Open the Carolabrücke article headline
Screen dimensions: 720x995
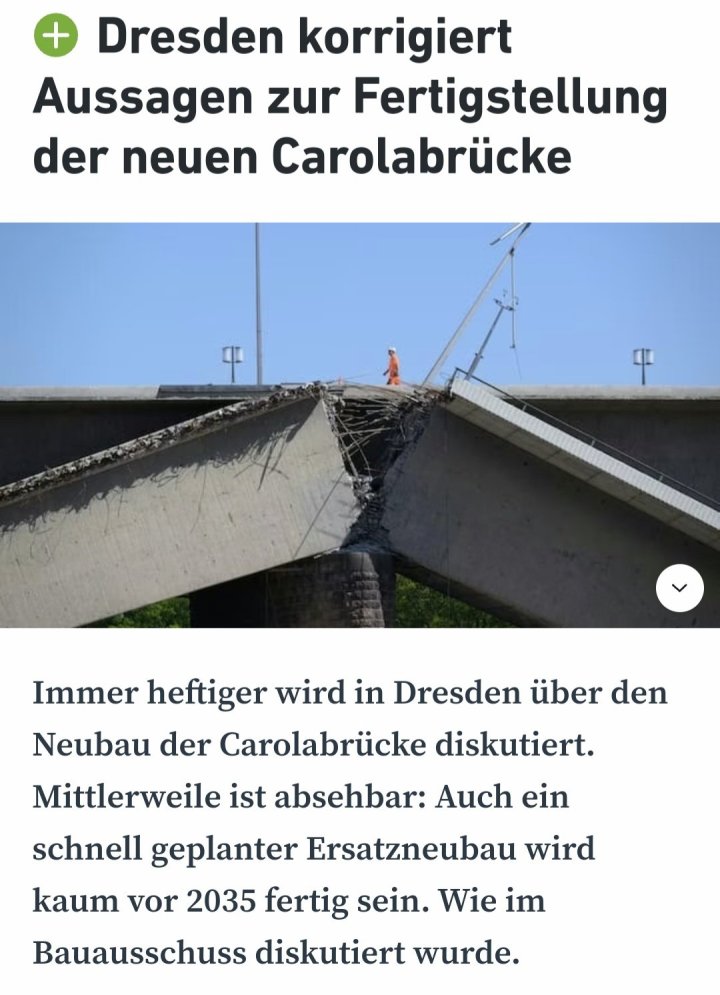point(350,98)
